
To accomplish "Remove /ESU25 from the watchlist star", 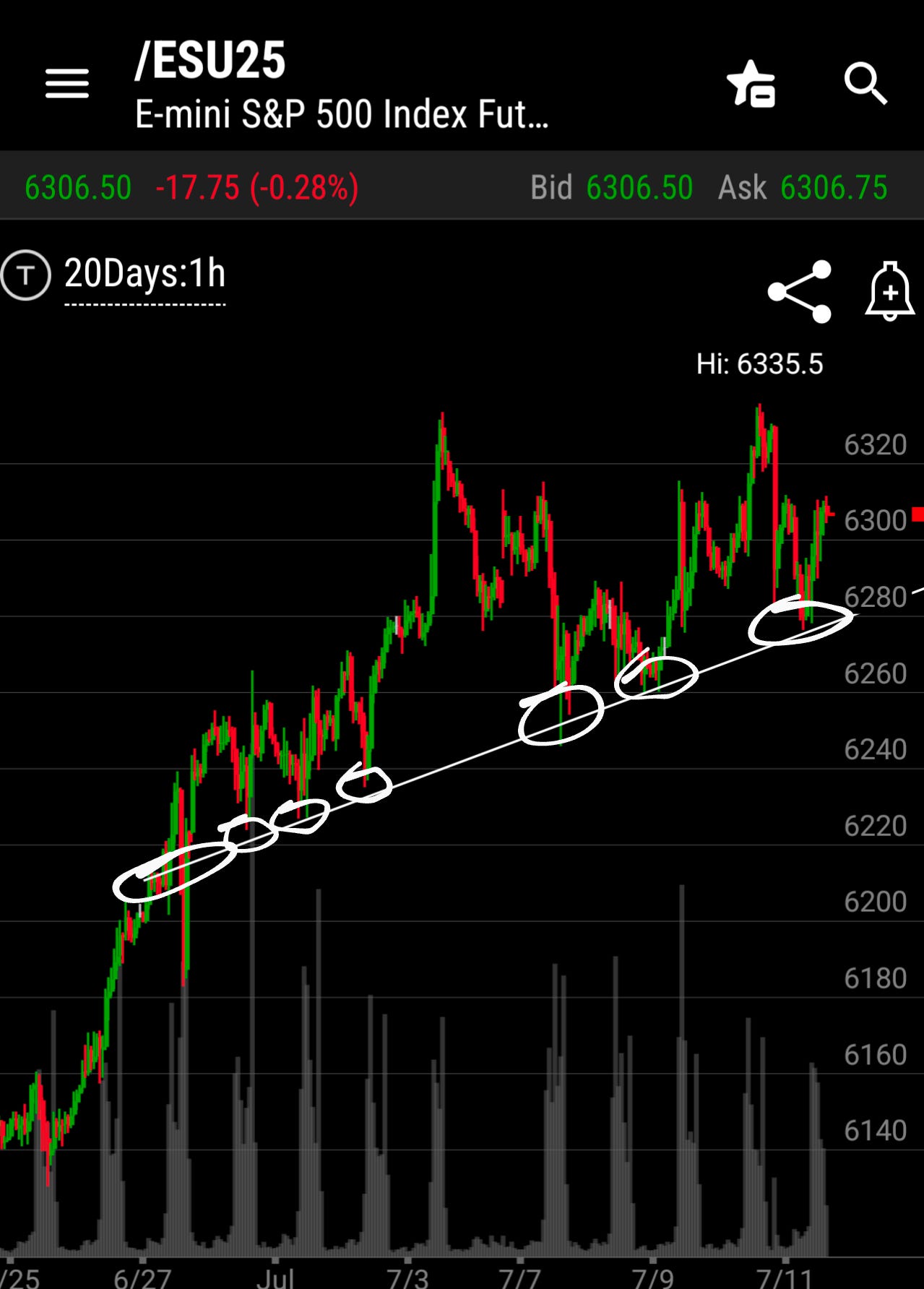I will (x=751, y=84).
